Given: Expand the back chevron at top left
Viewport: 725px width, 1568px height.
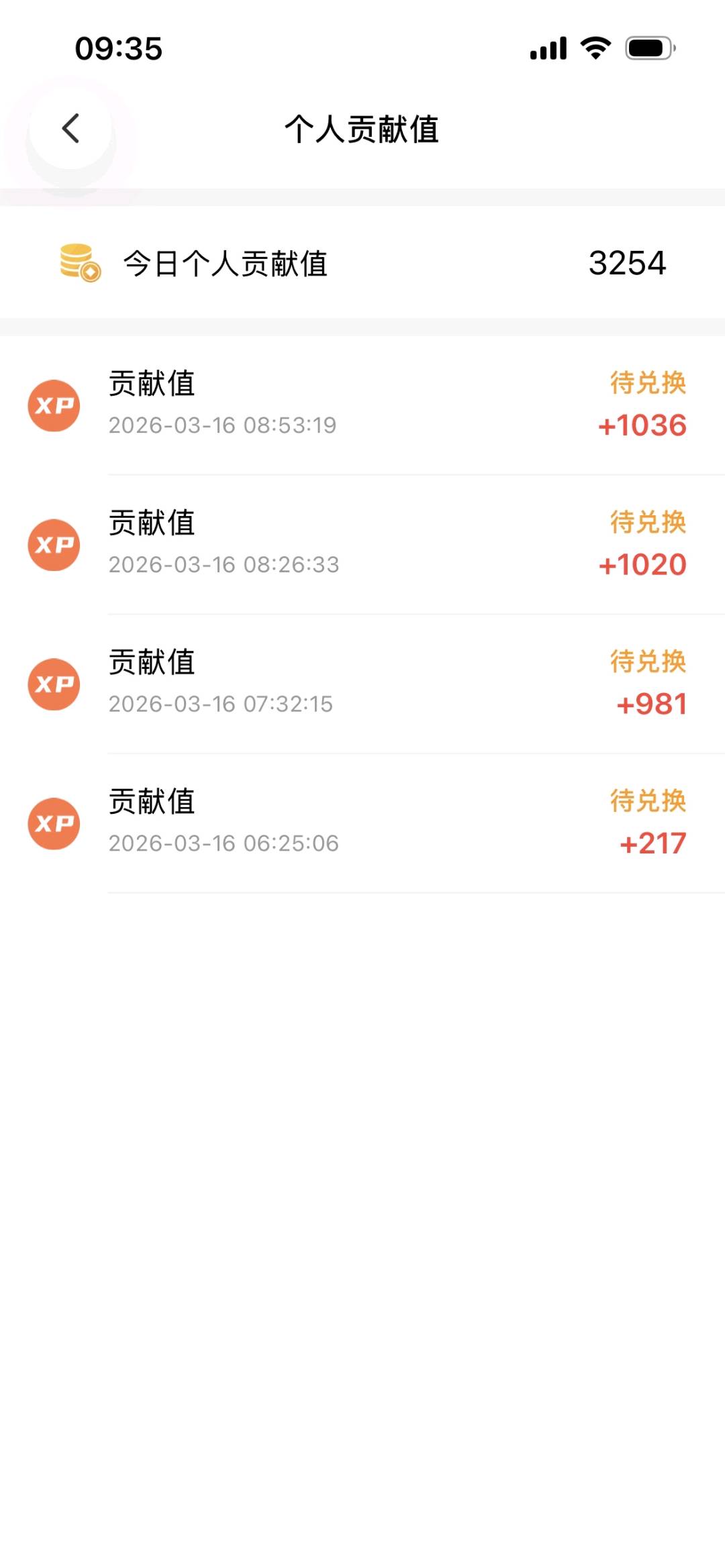Looking at the screenshot, I should click(x=70, y=129).
